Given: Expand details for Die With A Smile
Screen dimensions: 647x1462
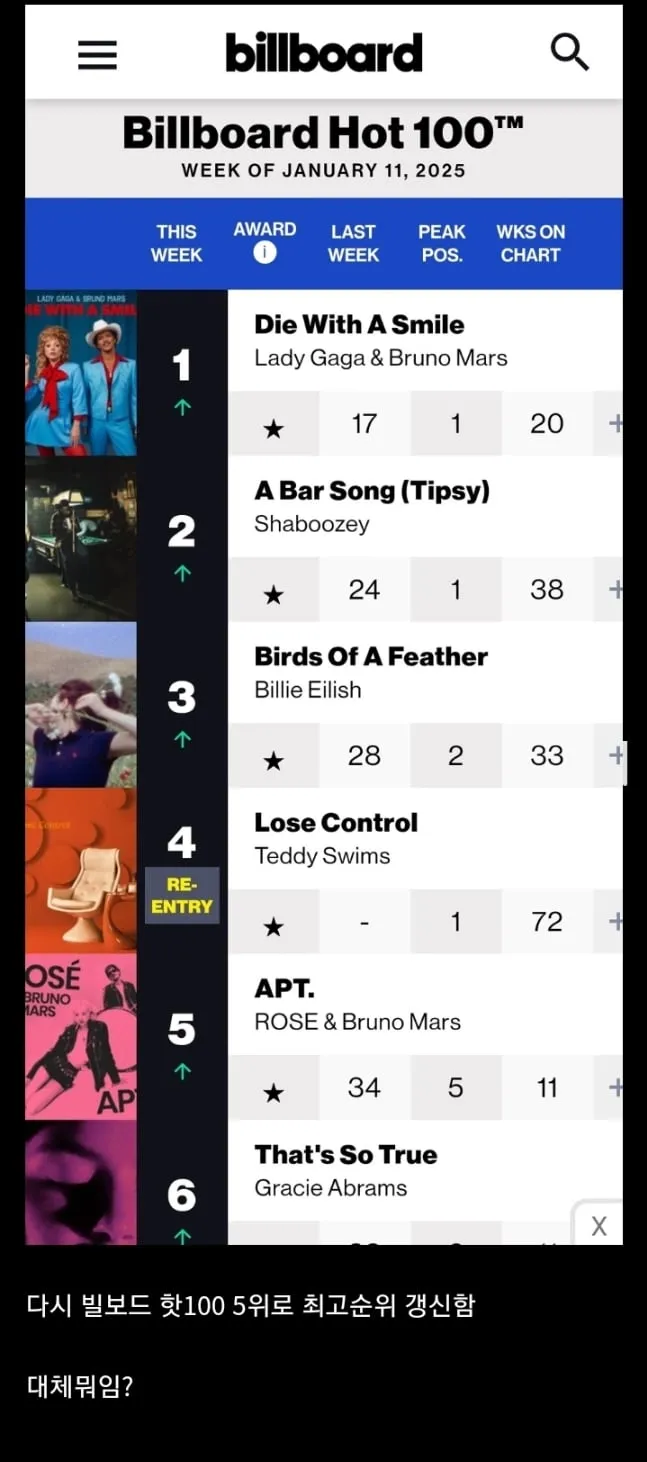Looking at the screenshot, I should tap(614, 423).
